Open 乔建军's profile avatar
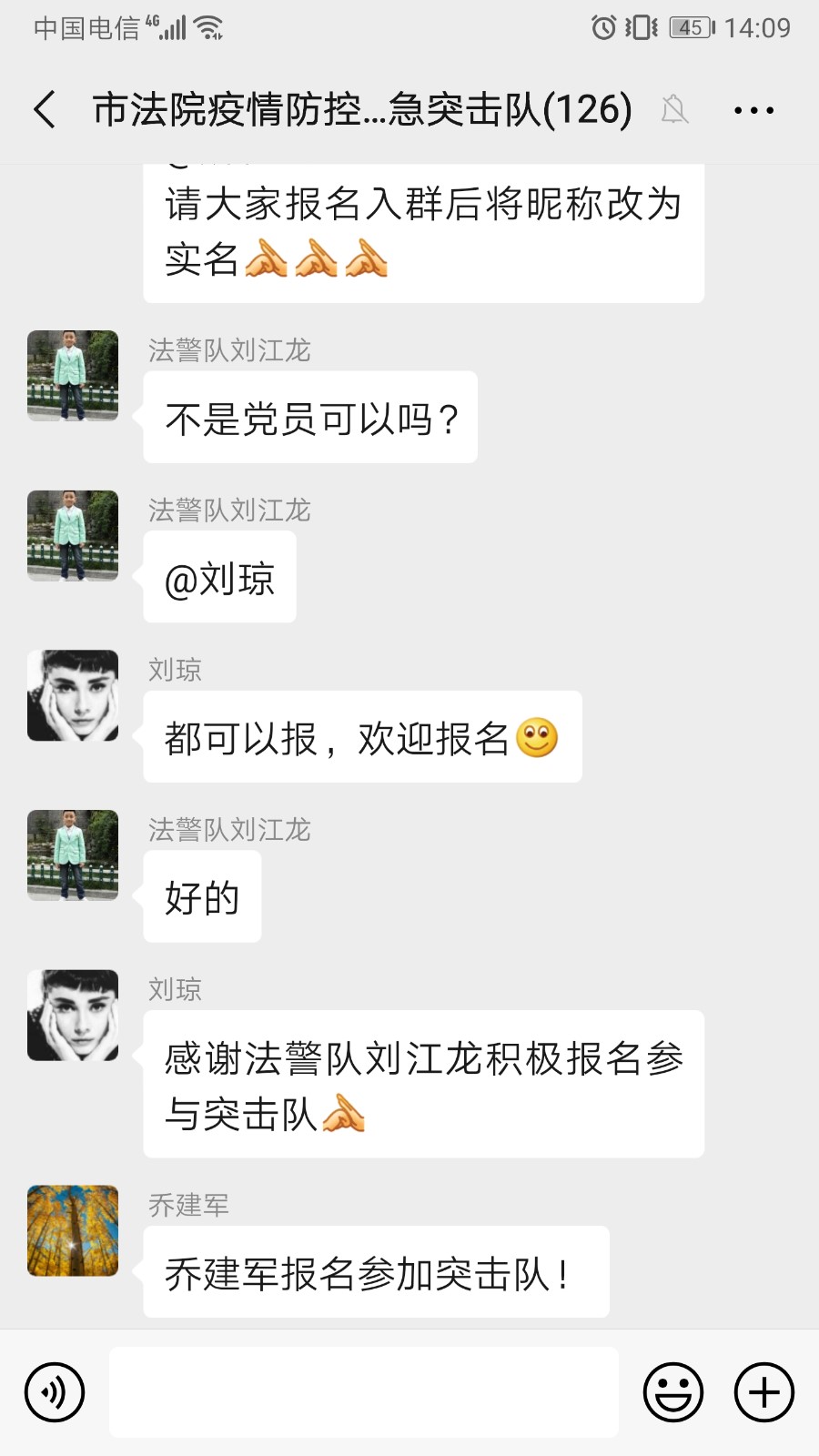819x1456 pixels. click(x=73, y=1230)
